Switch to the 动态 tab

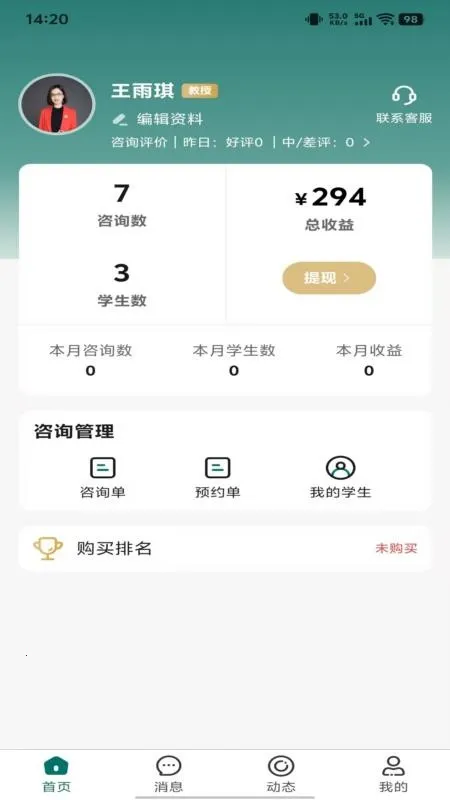pos(281,774)
